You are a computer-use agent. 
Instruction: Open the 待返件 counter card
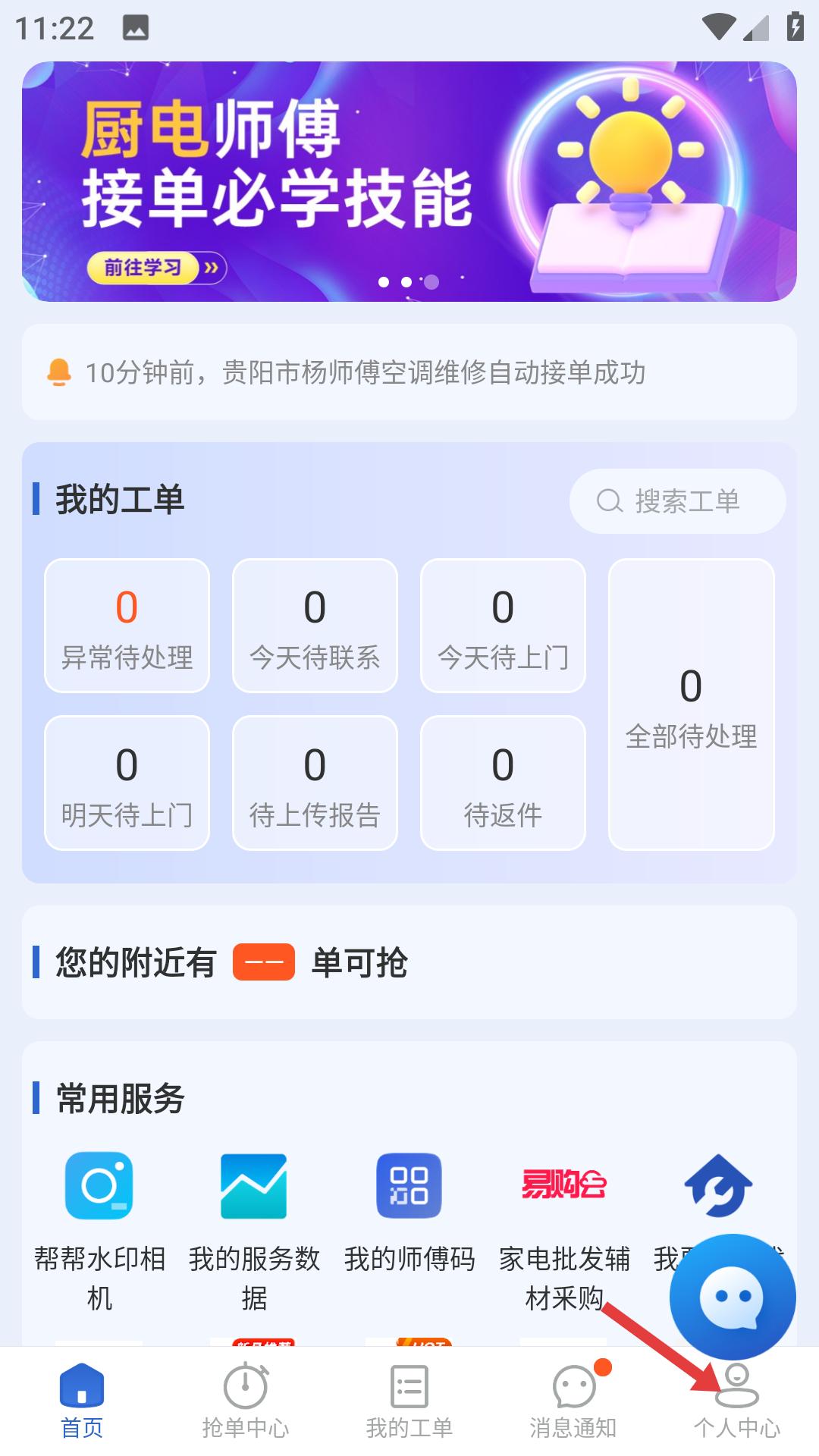pyautogui.click(x=502, y=782)
